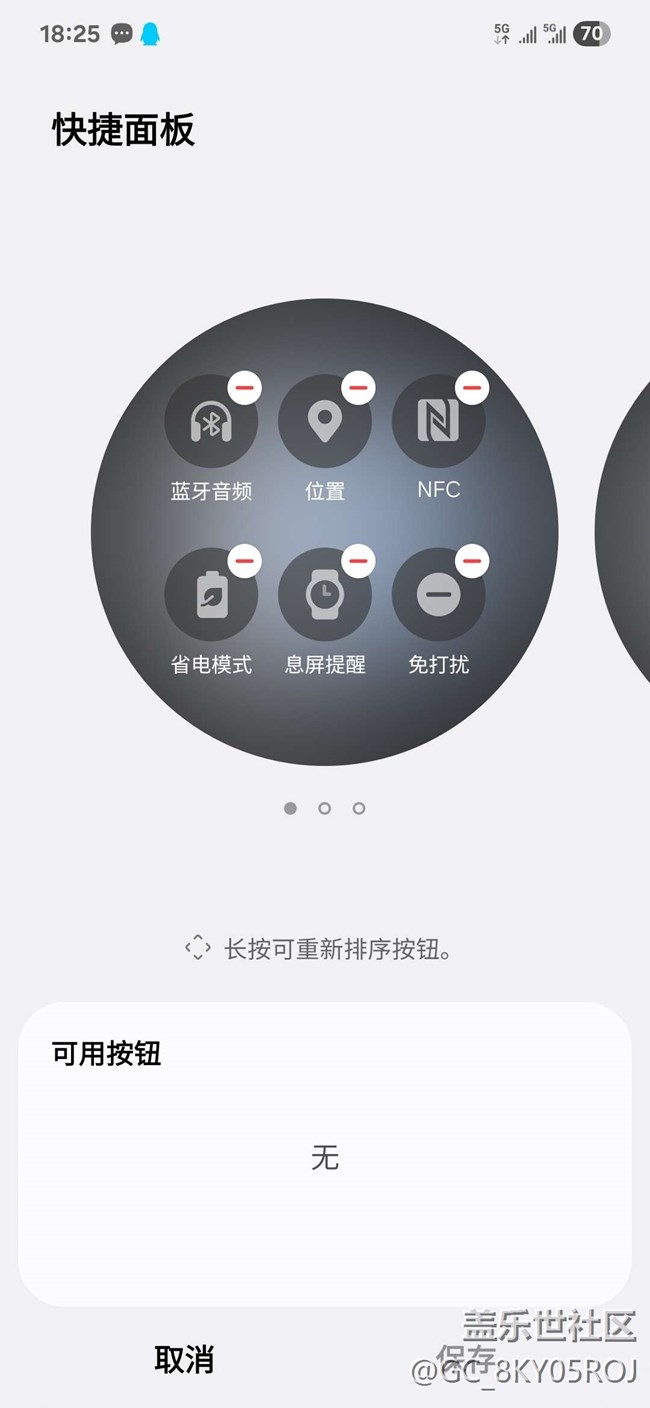Tap 保存 to save the panel layout

tap(466, 1359)
